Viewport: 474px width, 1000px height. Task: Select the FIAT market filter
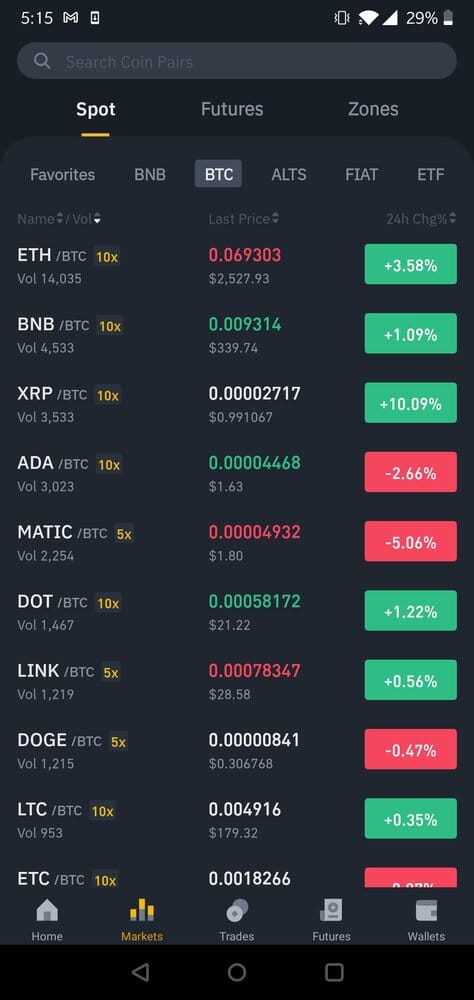click(362, 174)
